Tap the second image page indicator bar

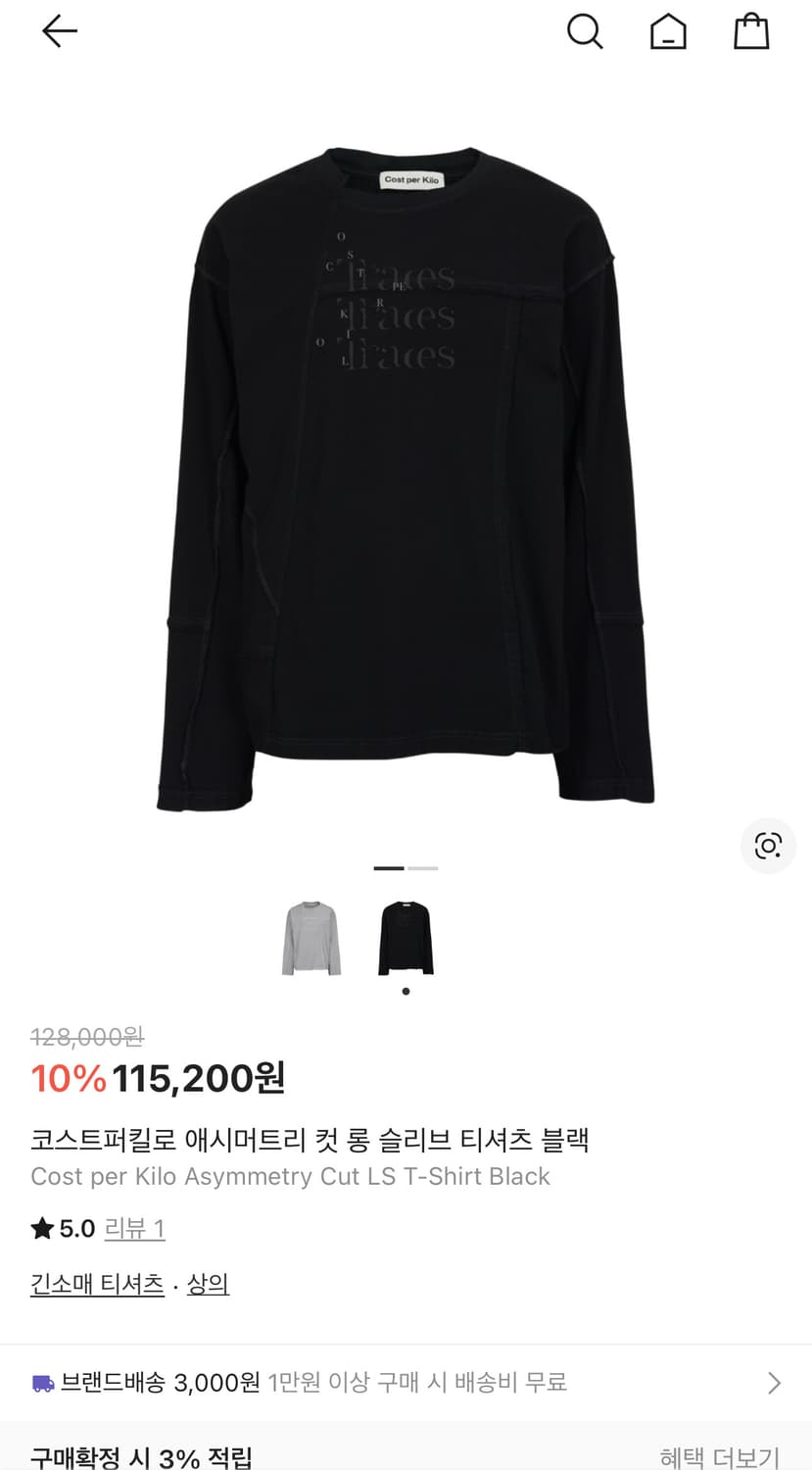tap(422, 868)
